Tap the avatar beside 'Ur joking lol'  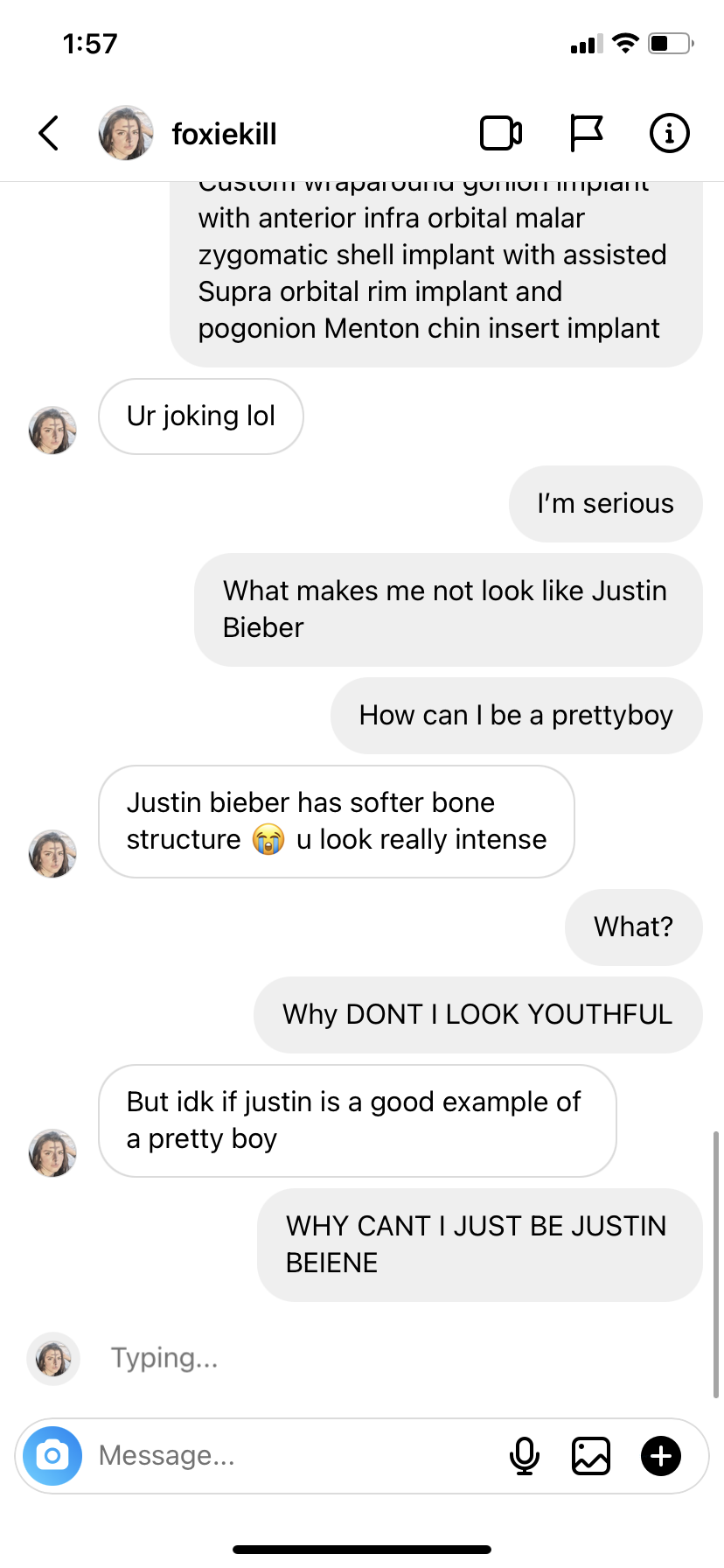(x=52, y=430)
